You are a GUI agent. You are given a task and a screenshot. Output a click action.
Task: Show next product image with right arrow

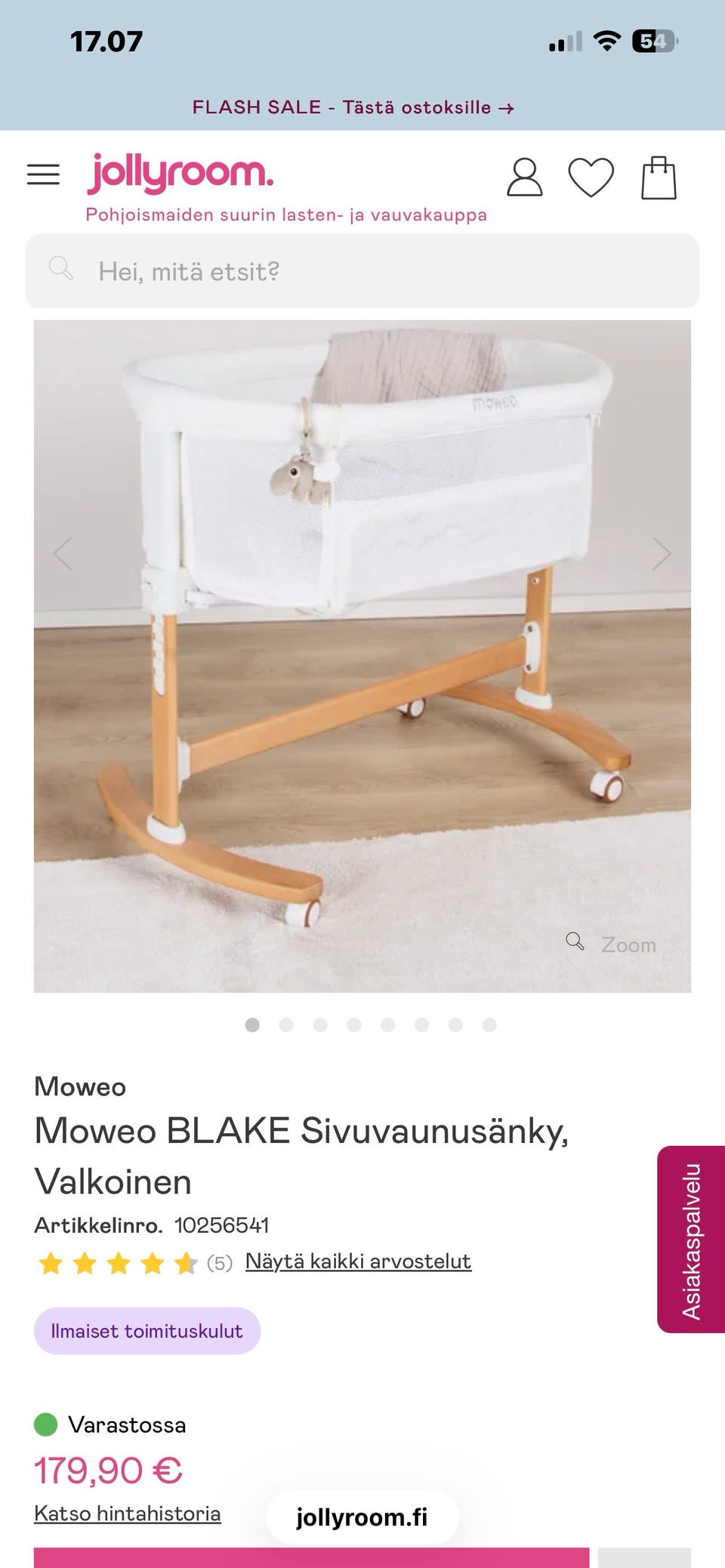[662, 553]
